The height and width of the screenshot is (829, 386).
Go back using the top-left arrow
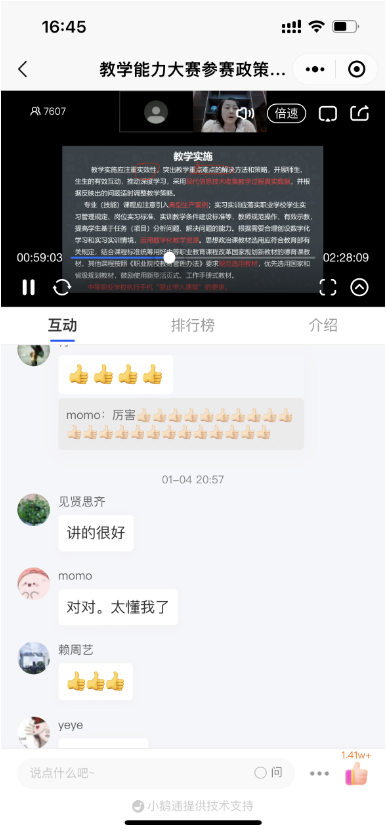pos(23,69)
